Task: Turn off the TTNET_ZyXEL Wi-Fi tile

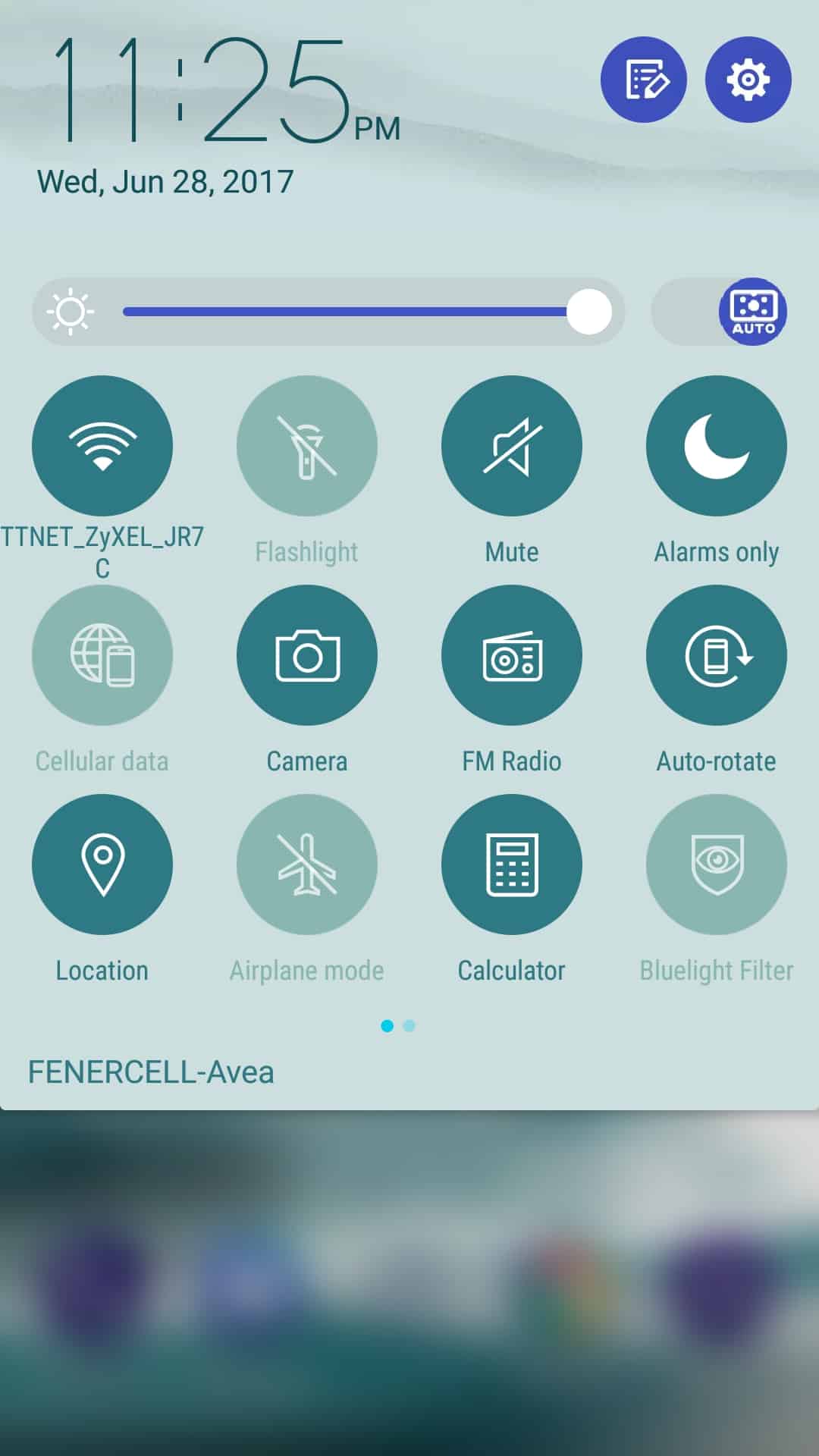Action: (102, 446)
